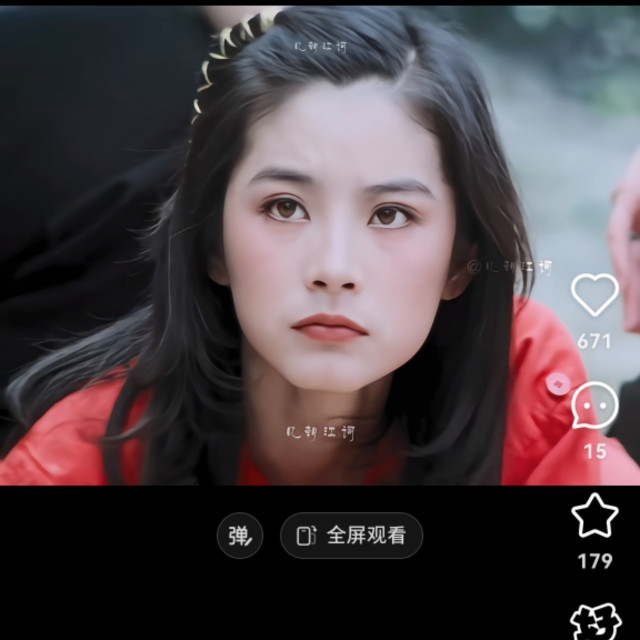
Task: Share the video using the bottom share icon
Action: coord(595,622)
